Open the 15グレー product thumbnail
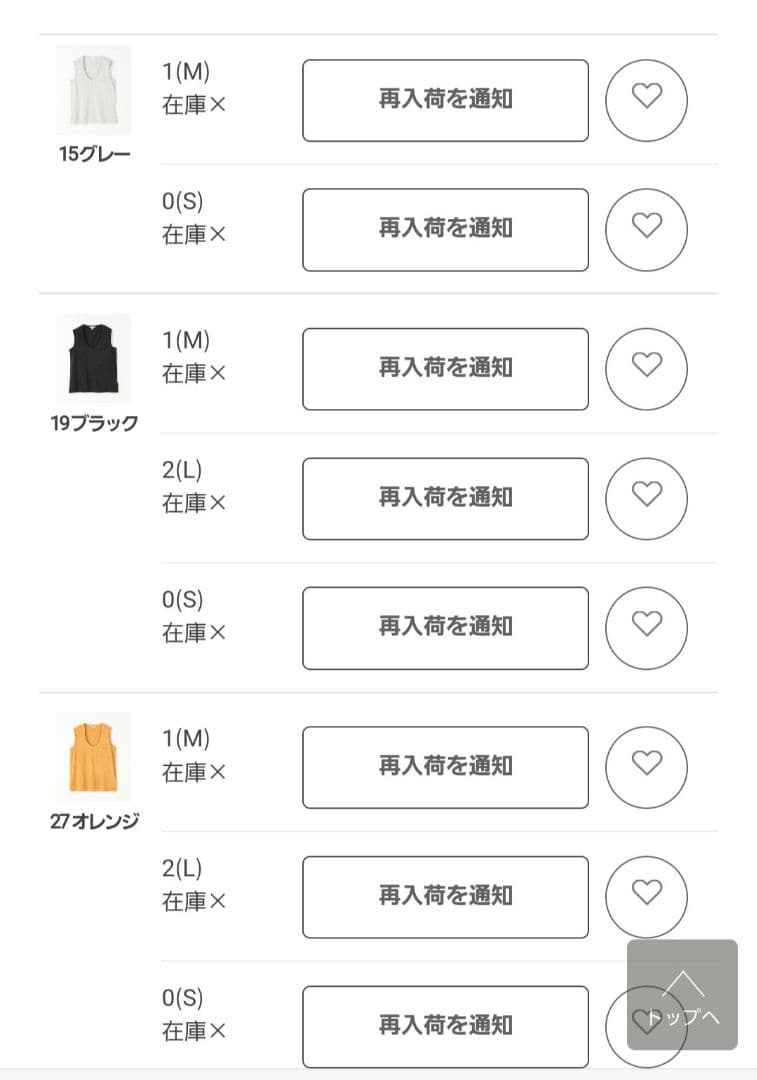 (93, 91)
